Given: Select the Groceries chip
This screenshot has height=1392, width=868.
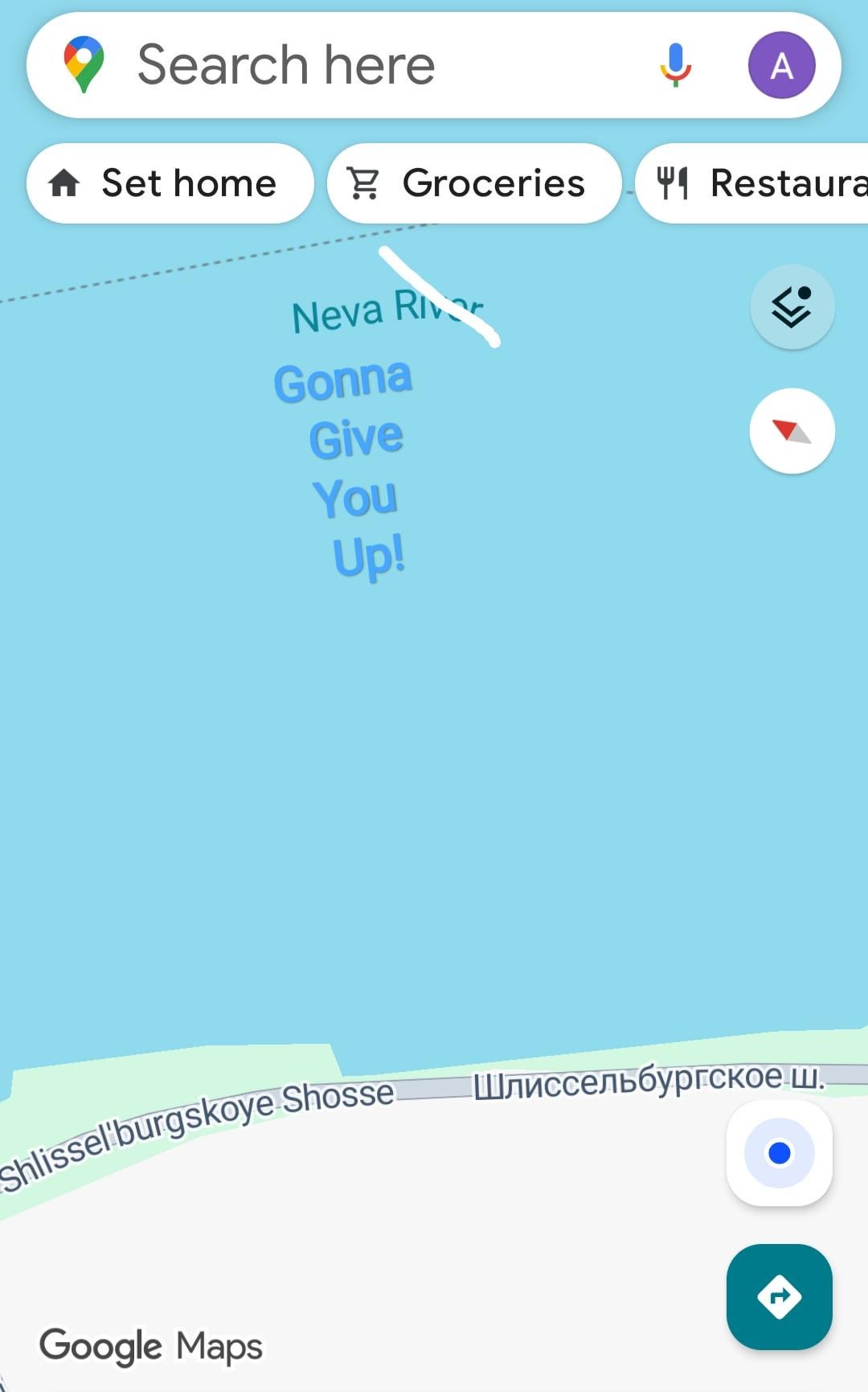Looking at the screenshot, I should pos(473,183).
